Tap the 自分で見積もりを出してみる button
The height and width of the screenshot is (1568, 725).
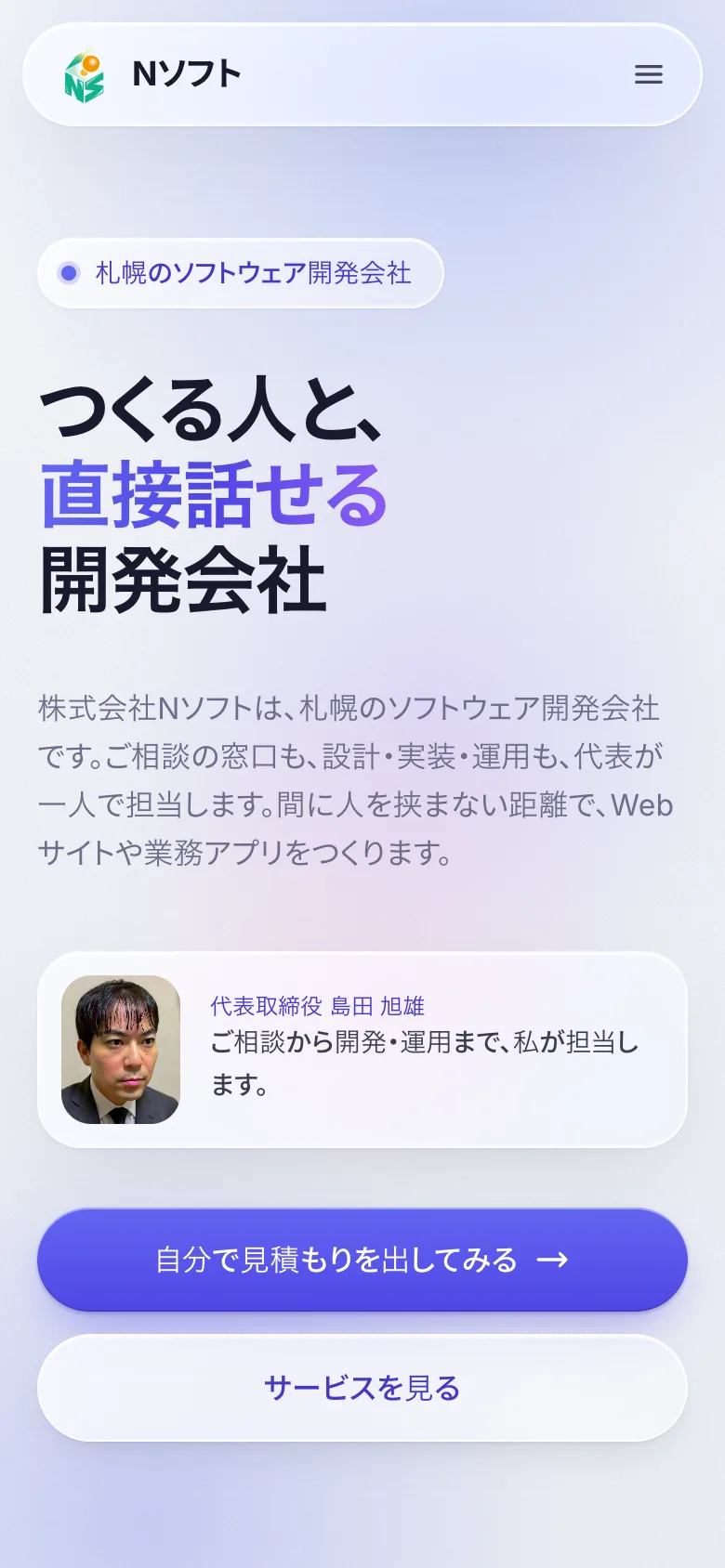coord(362,1260)
